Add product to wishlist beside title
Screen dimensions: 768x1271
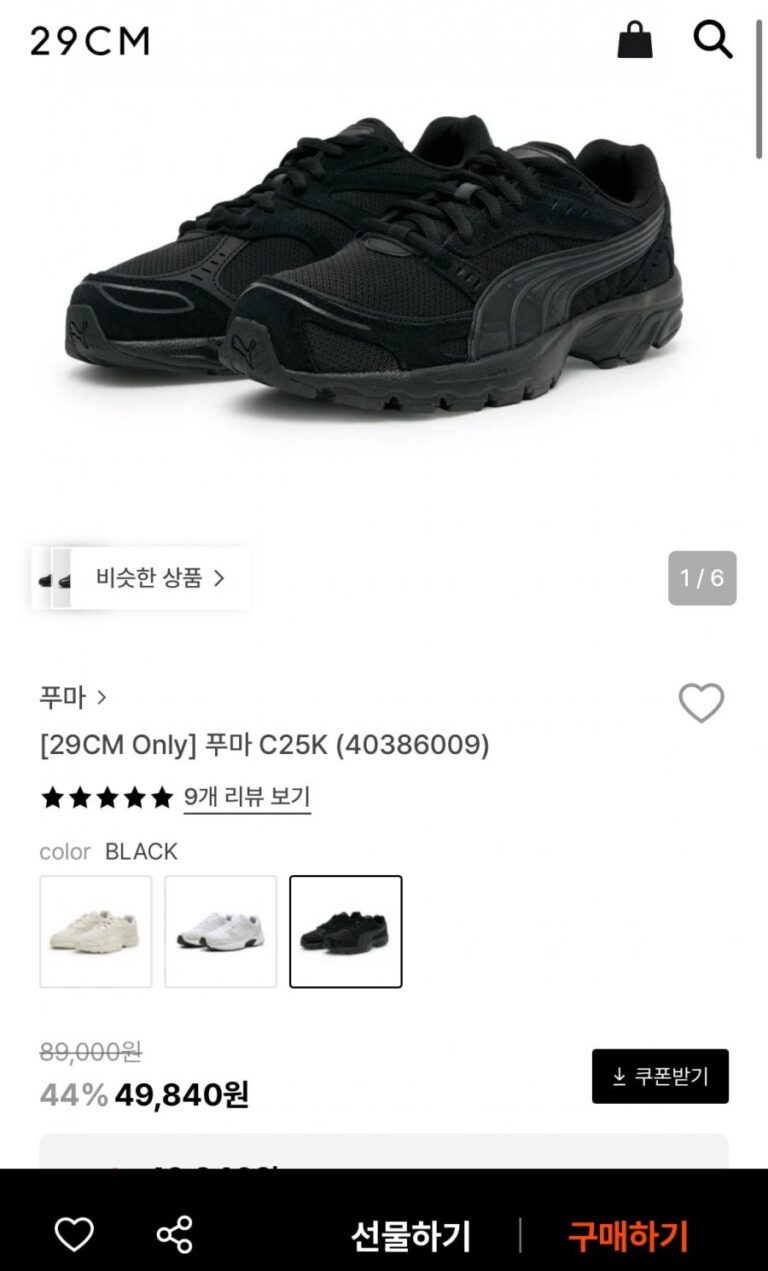pos(701,703)
